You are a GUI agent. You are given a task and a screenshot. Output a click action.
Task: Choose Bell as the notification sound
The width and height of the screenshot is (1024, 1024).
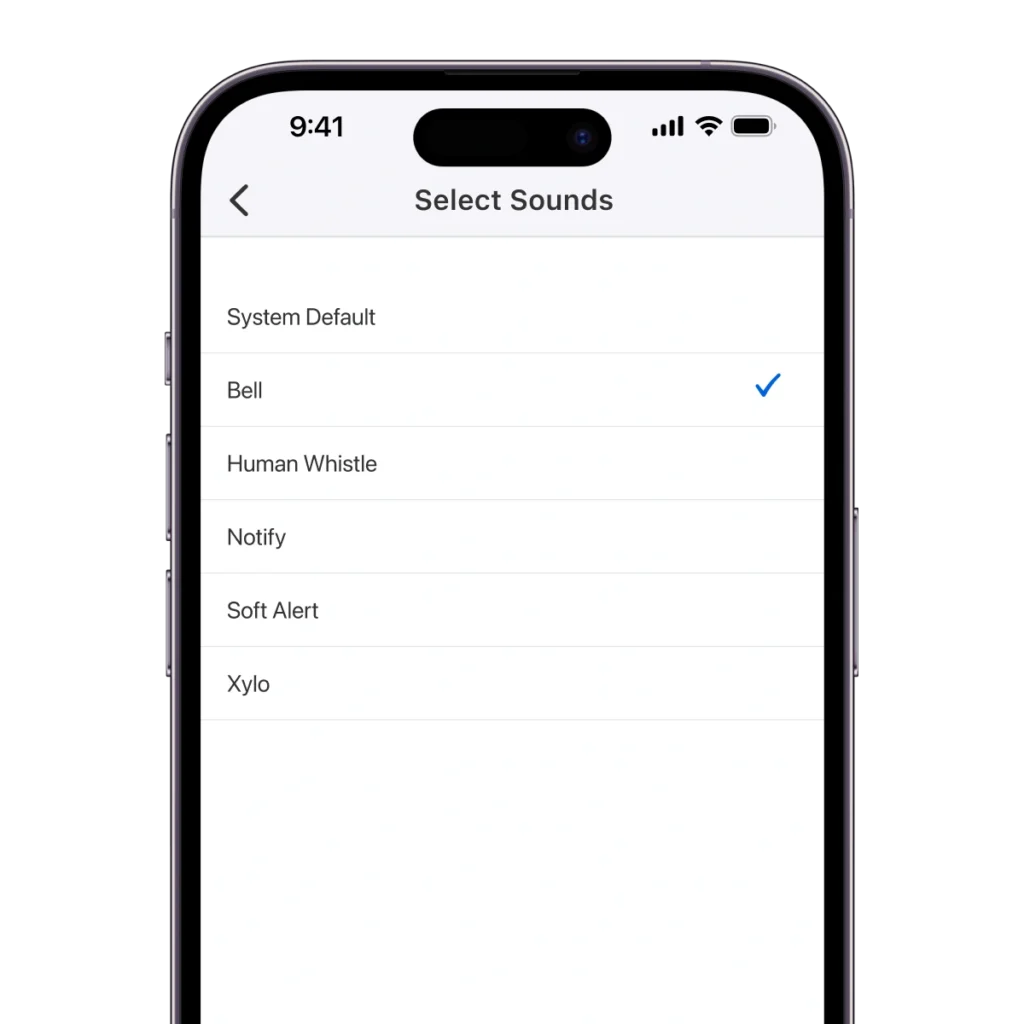(245, 390)
